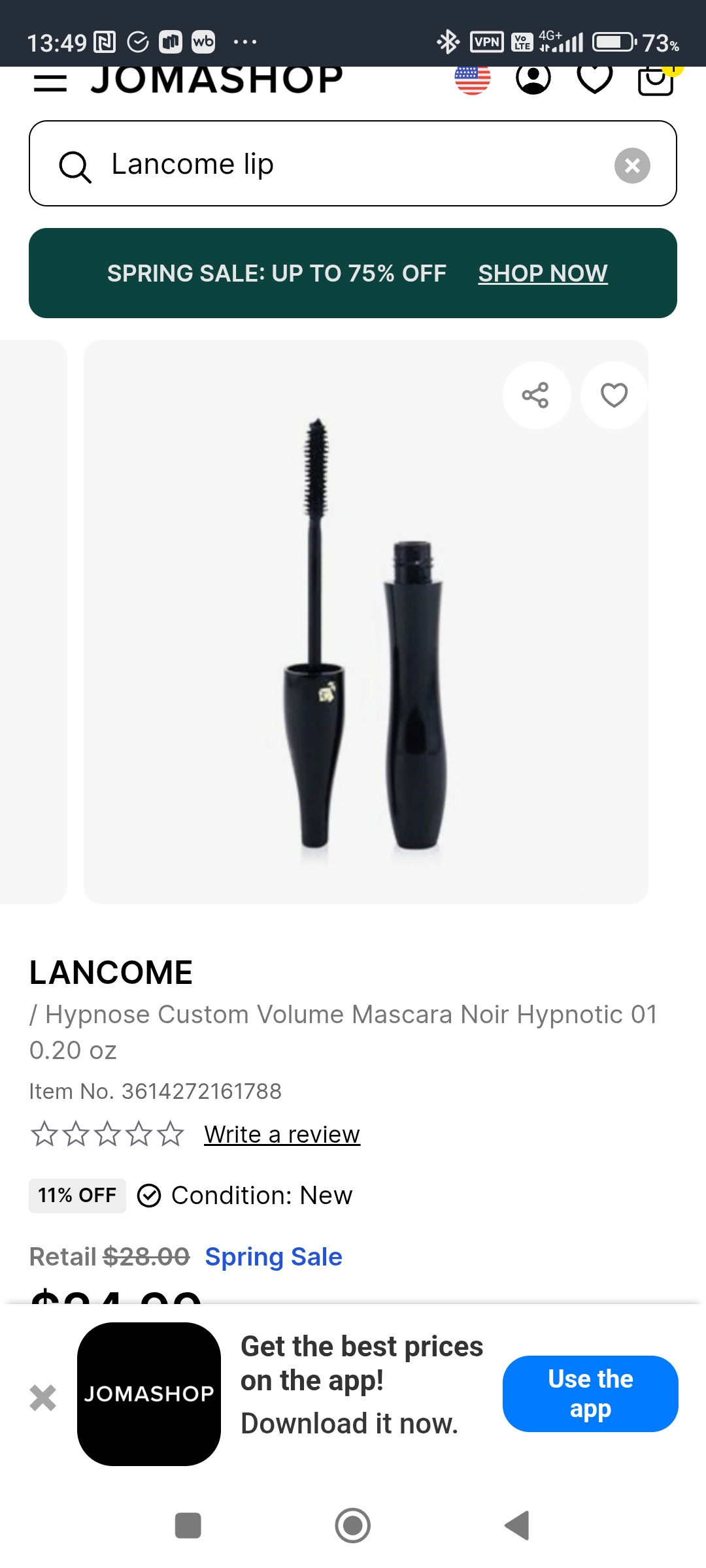
Task: Tap the SHOP NOW link
Action: pyautogui.click(x=543, y=273)
